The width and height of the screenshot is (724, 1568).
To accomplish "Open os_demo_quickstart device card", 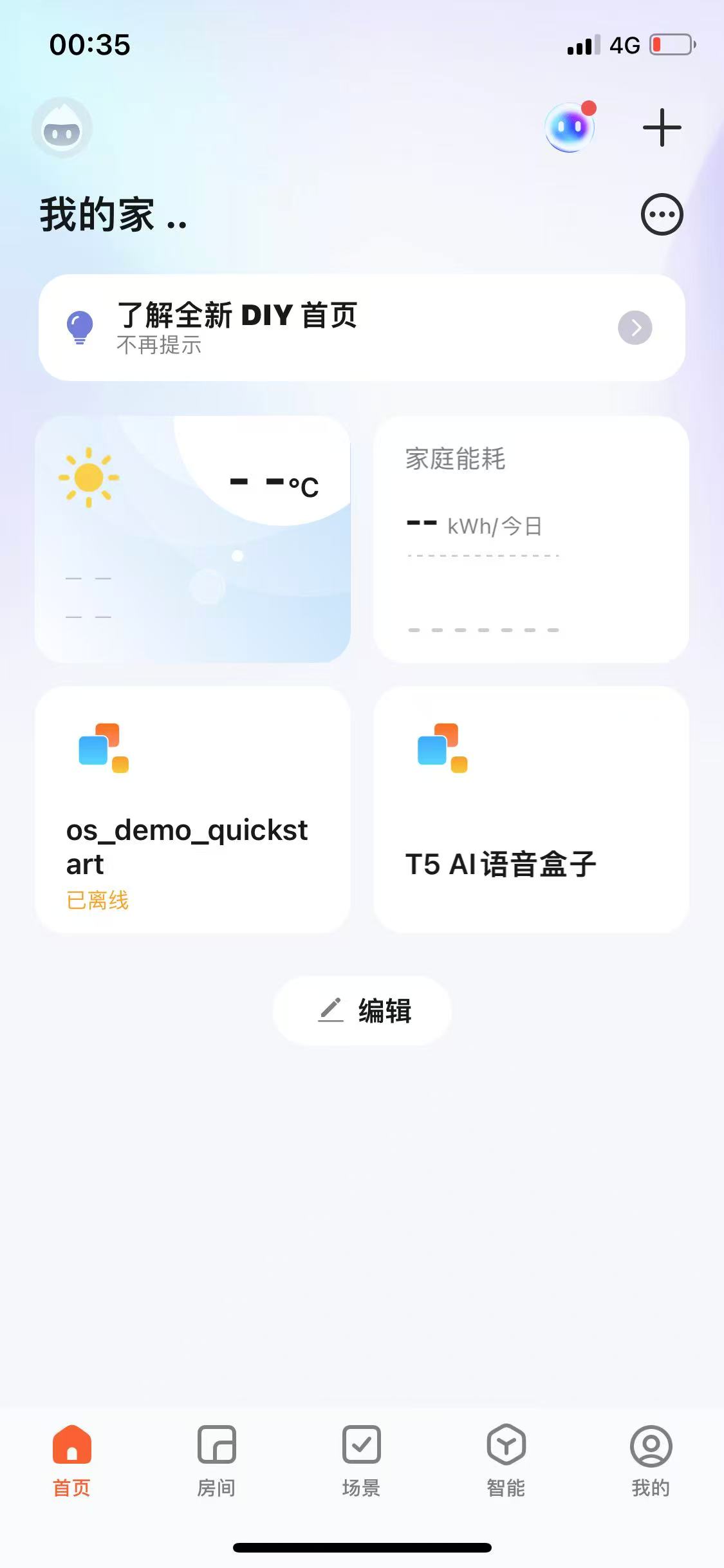I will click(192, 809).
